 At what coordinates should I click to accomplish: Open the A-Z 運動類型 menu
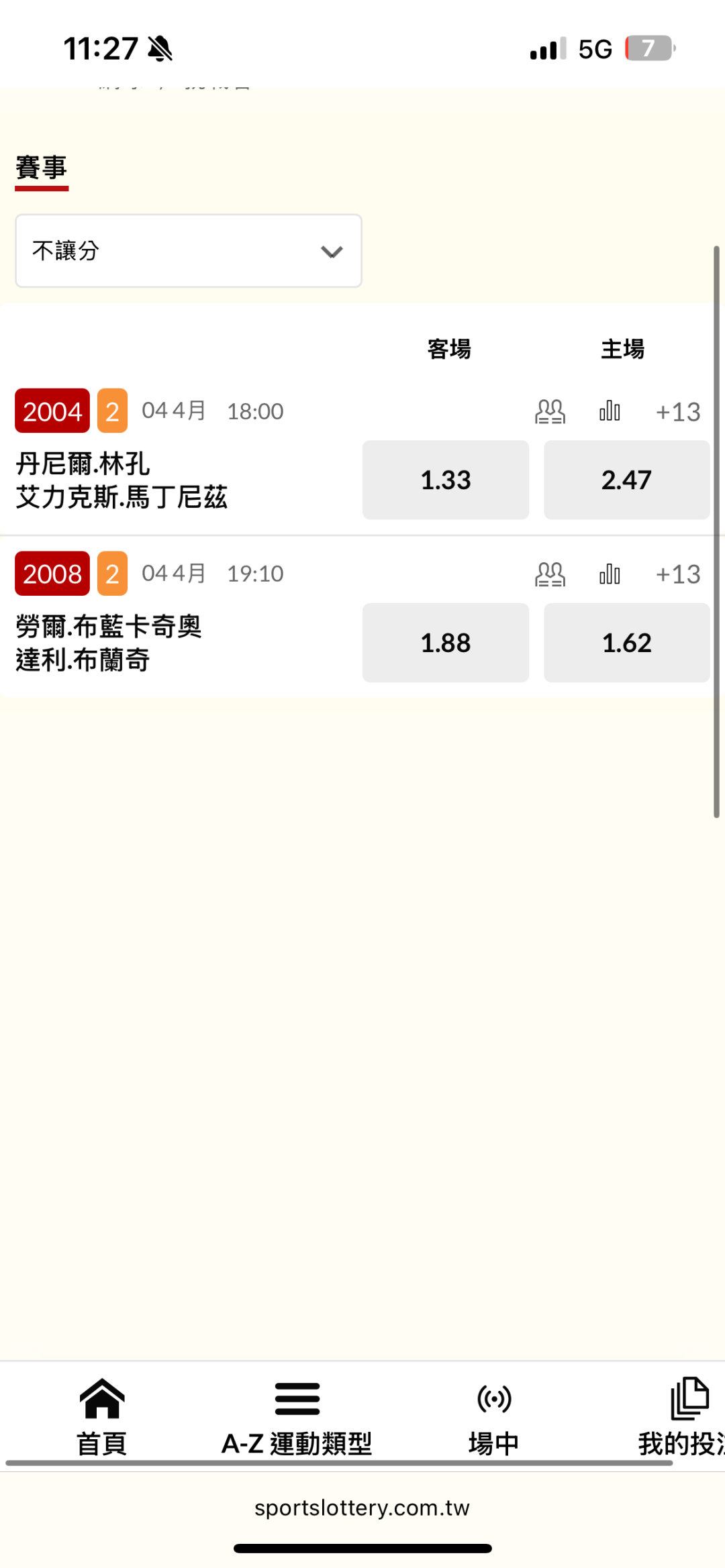click(297, 1412)
